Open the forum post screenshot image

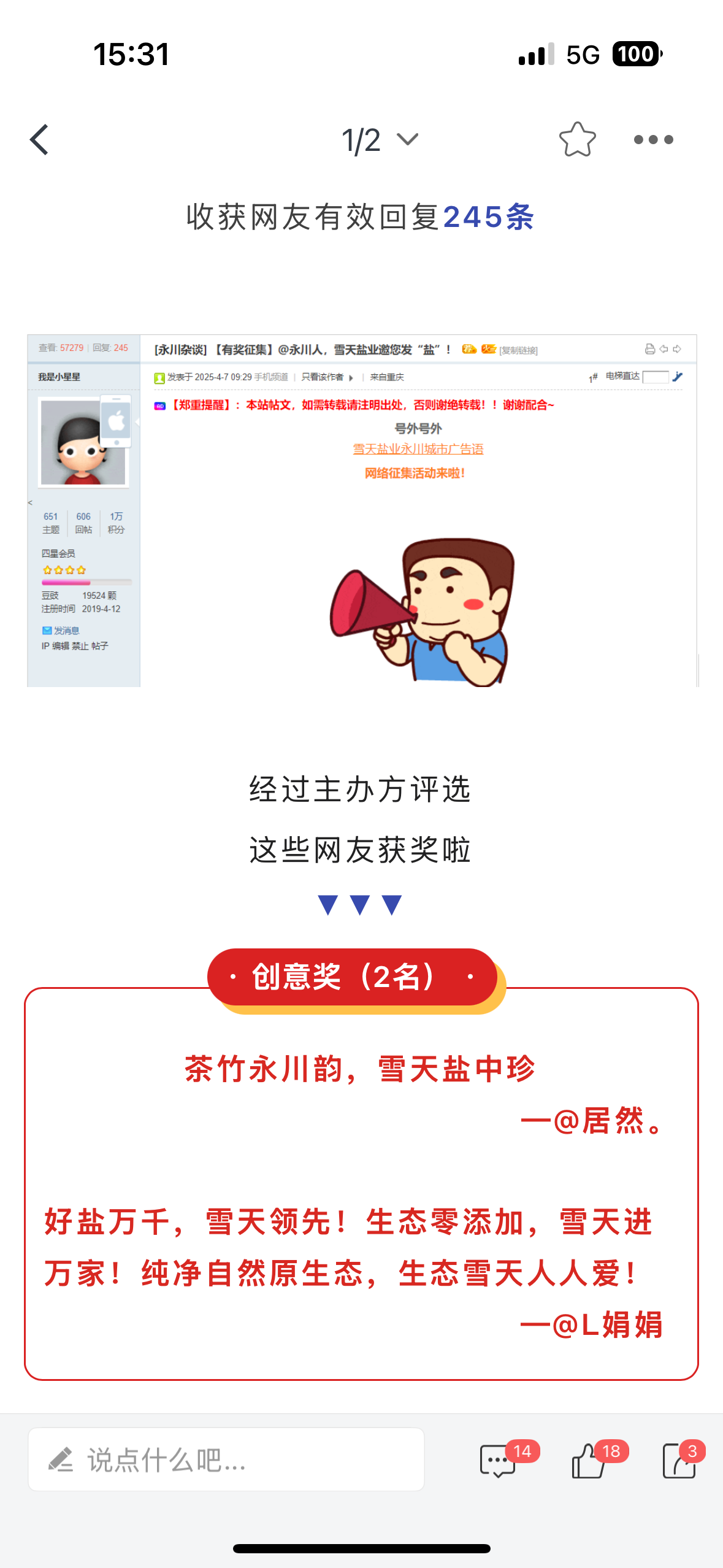tap(362, 510)
